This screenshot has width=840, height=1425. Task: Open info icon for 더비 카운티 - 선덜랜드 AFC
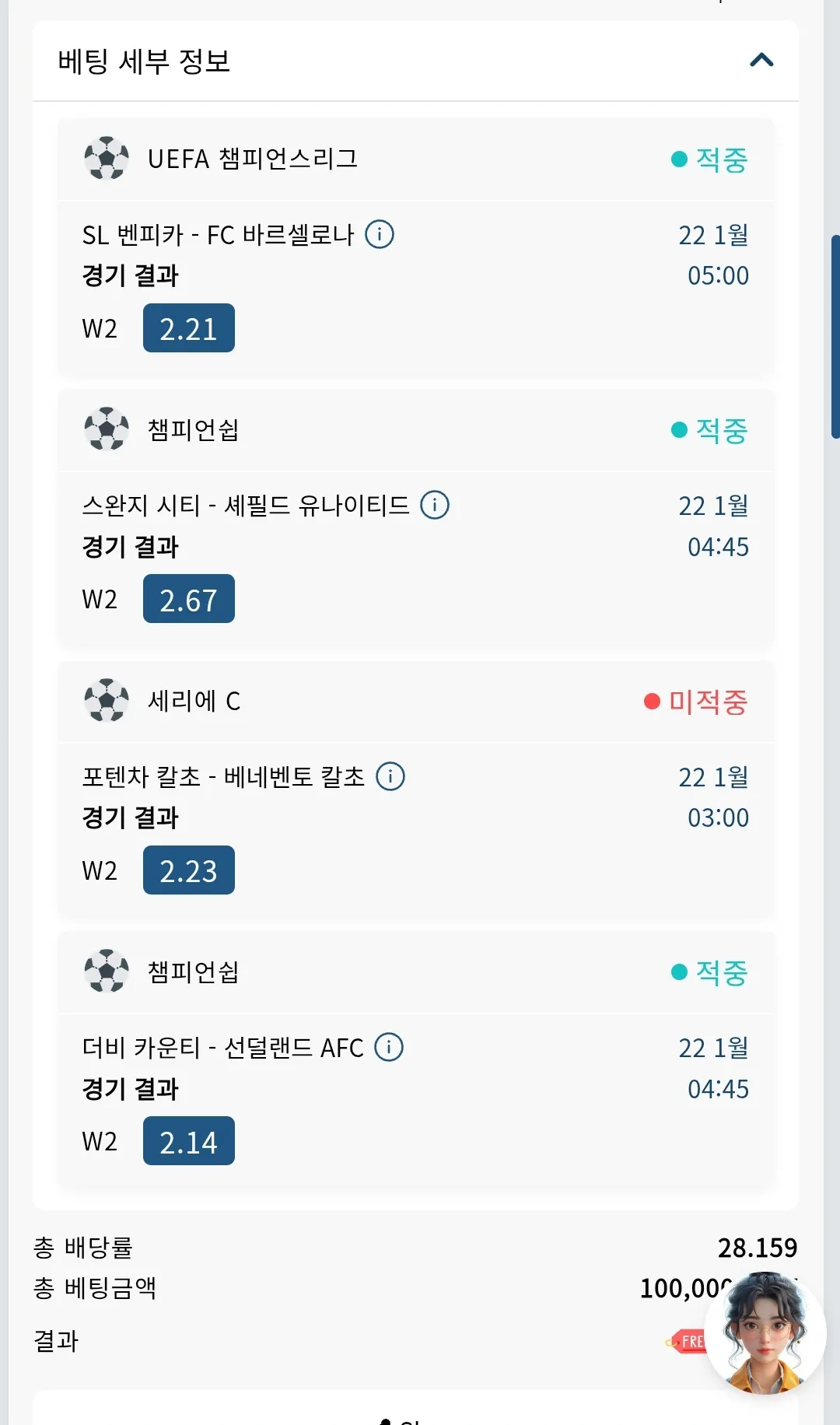click(389, 1047)
